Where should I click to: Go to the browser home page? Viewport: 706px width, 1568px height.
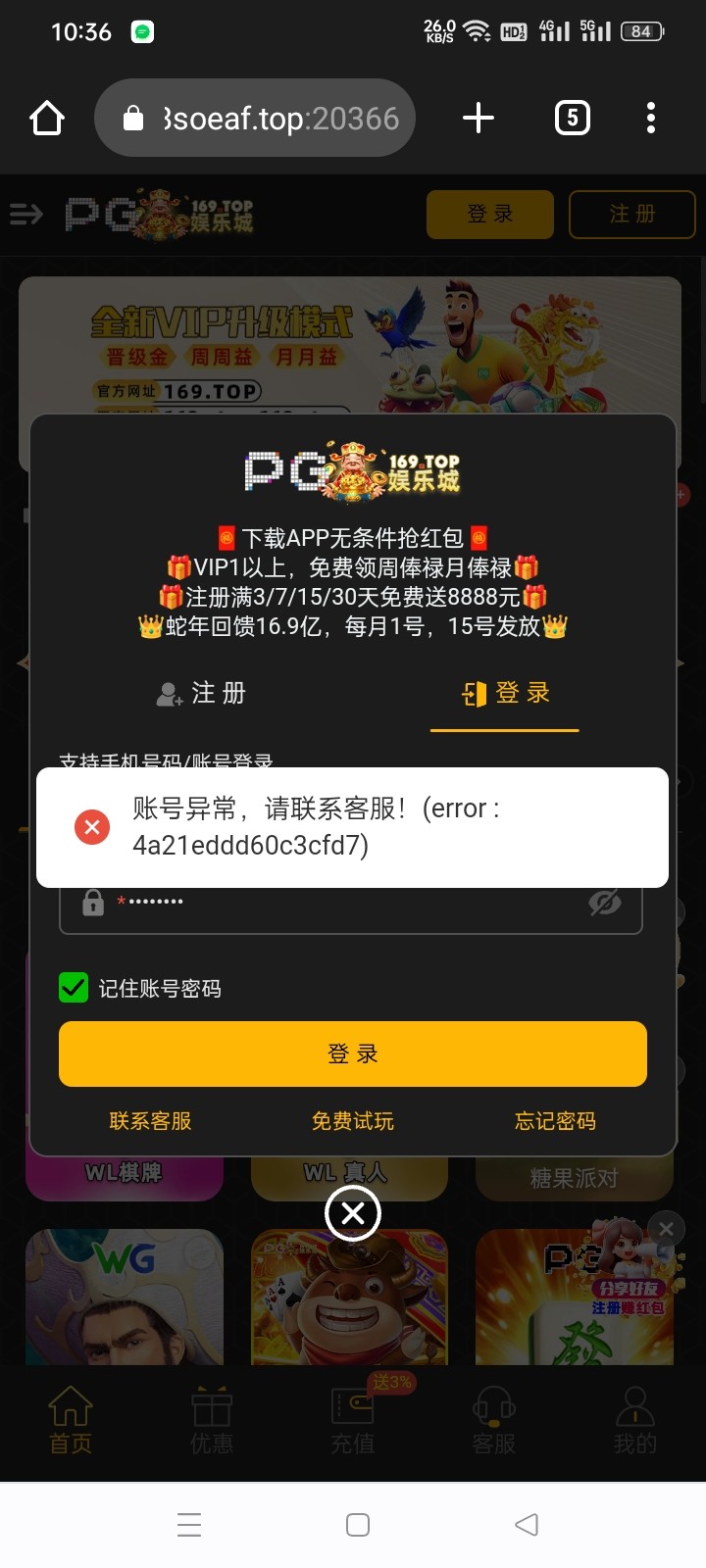47,119
